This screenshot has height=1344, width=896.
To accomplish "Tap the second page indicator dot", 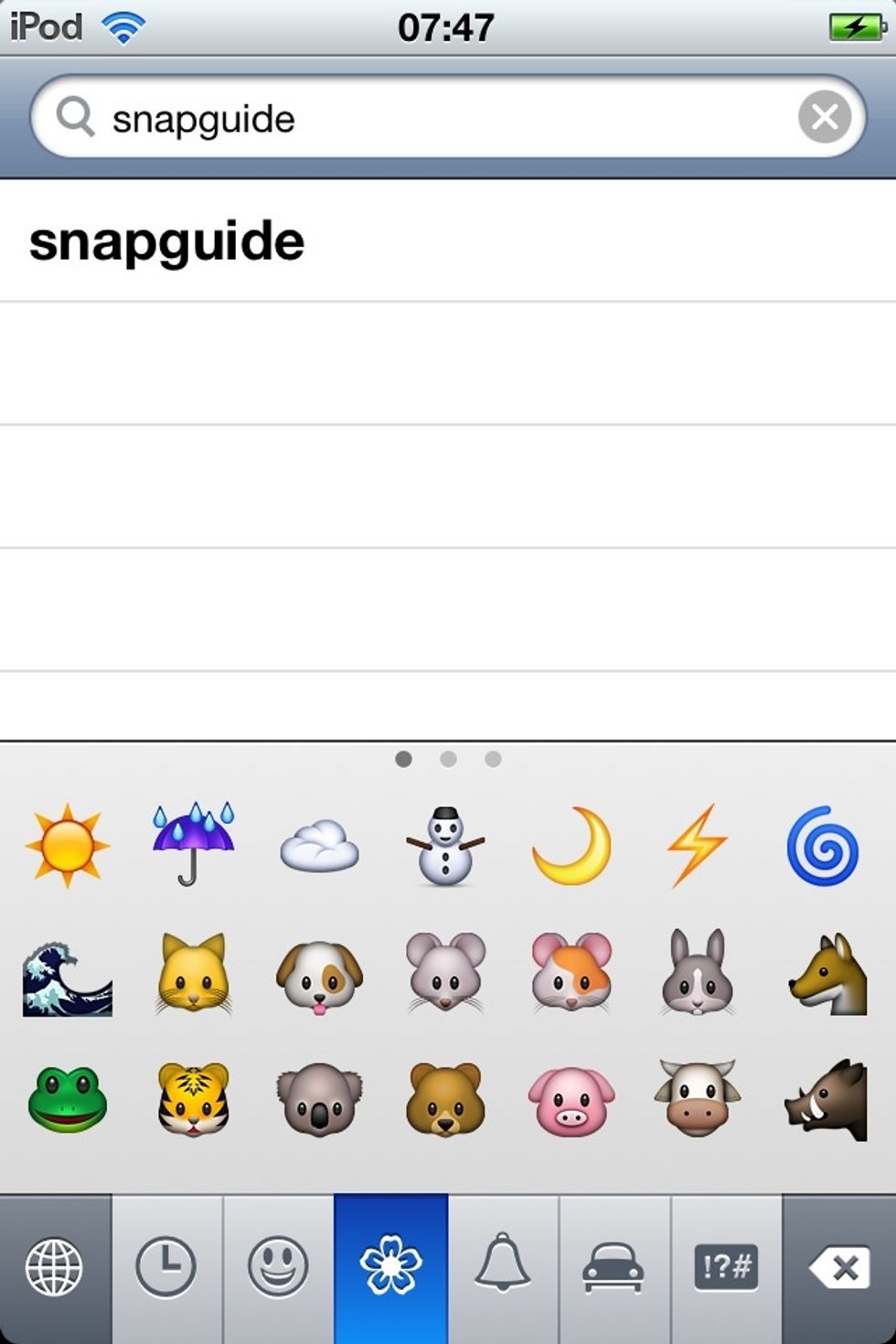I will (448, 759).
